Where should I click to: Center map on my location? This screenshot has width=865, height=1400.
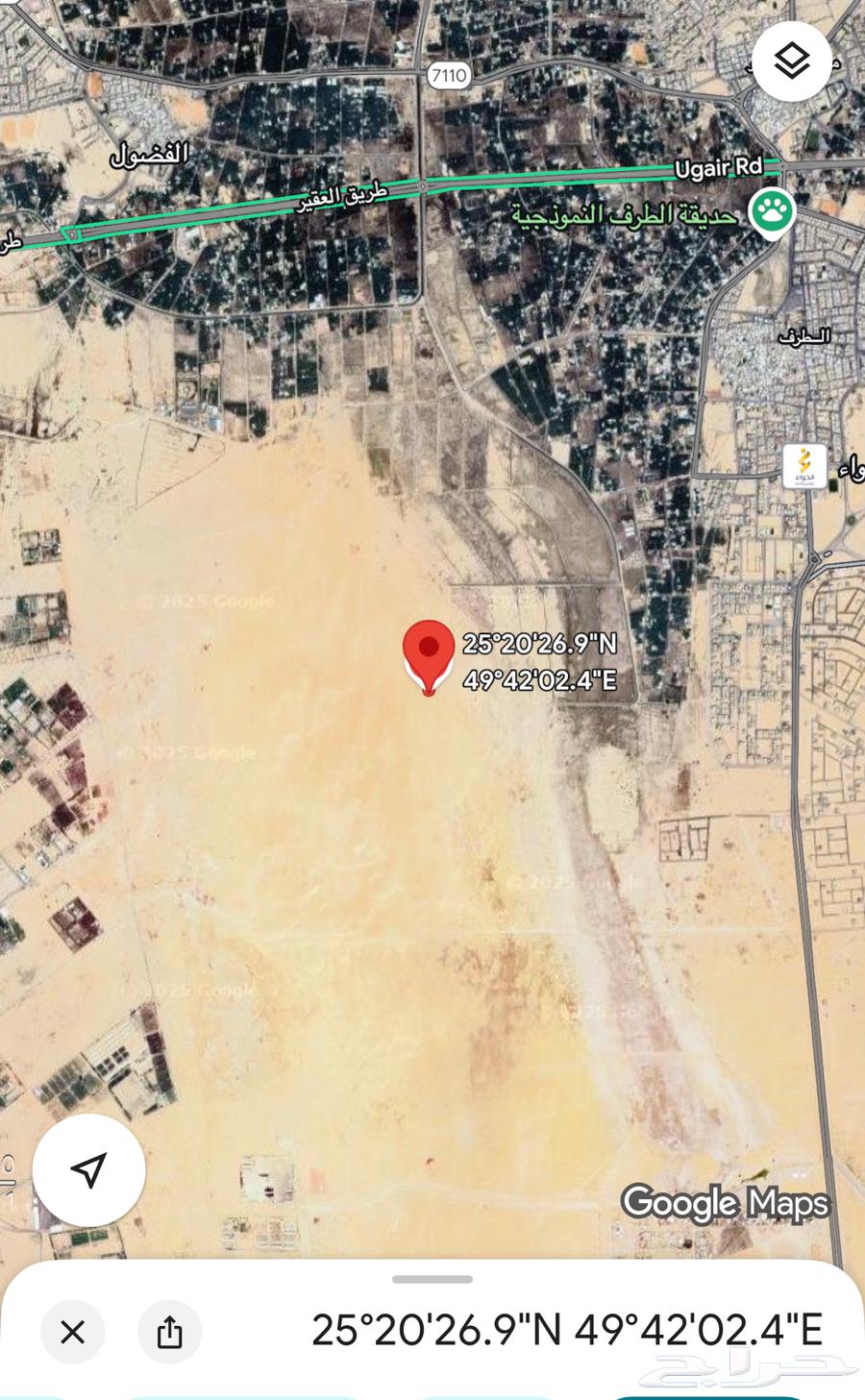coord(88,1169)
